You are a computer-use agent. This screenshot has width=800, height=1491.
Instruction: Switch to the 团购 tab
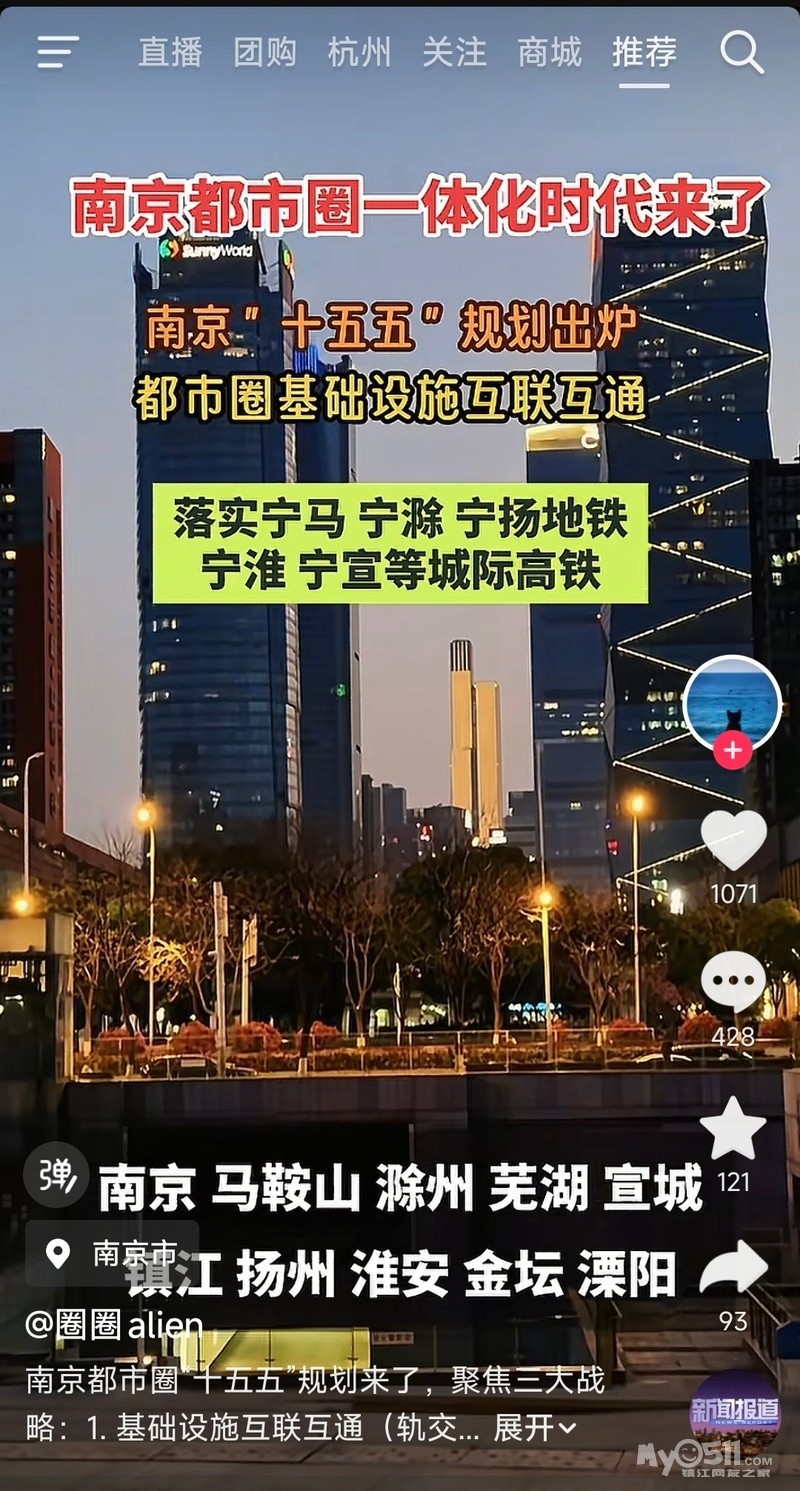(x=265, y=52)
